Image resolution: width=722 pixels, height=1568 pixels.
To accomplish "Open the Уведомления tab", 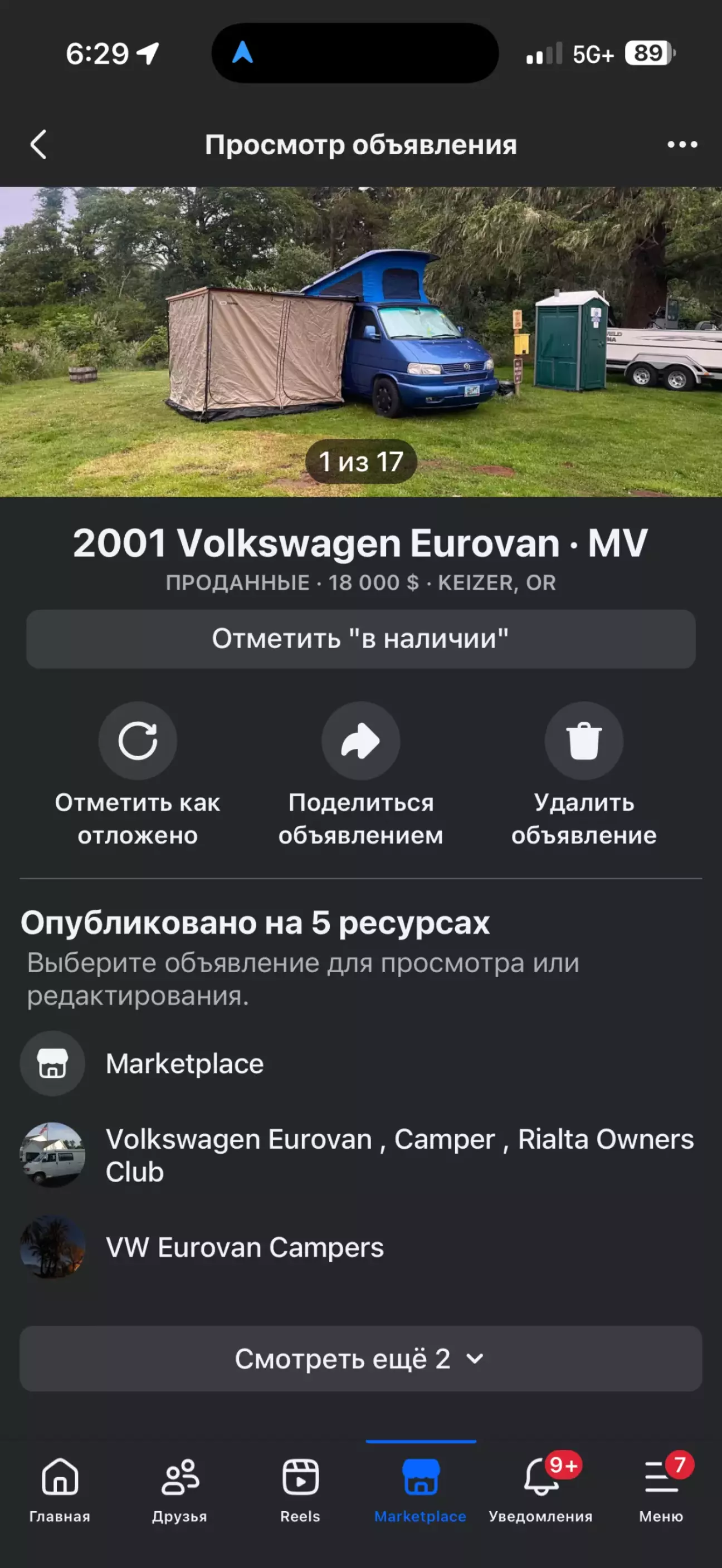I will pyautogui.click(x=540, y=1488).
